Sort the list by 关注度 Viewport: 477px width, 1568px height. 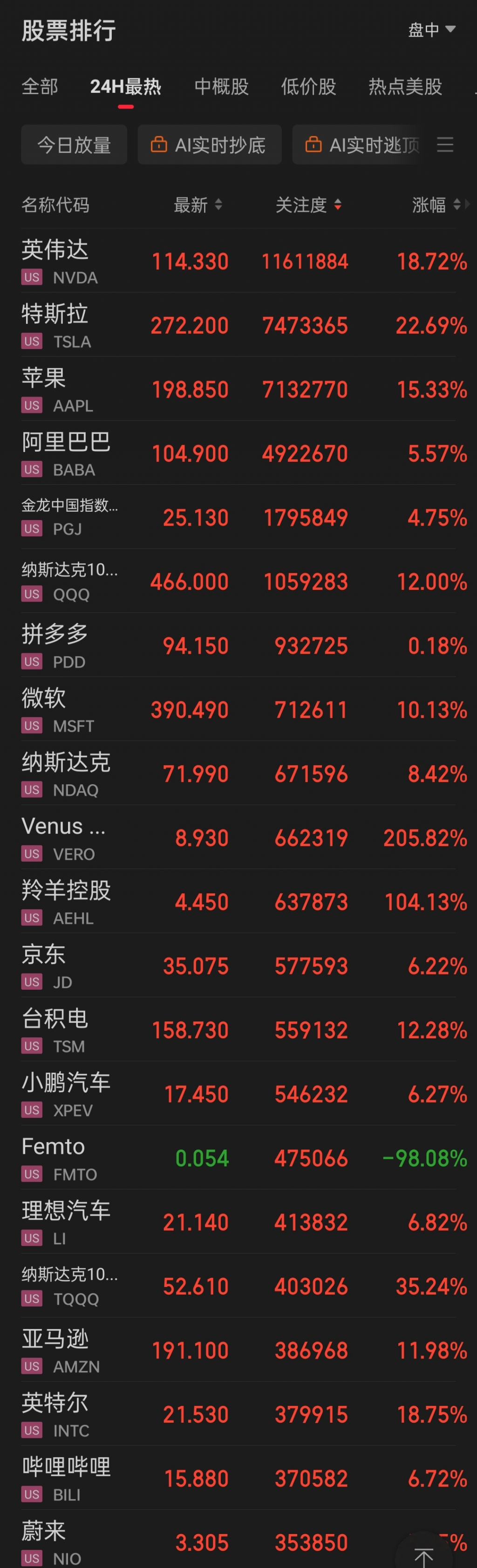(x=308, y=205)
